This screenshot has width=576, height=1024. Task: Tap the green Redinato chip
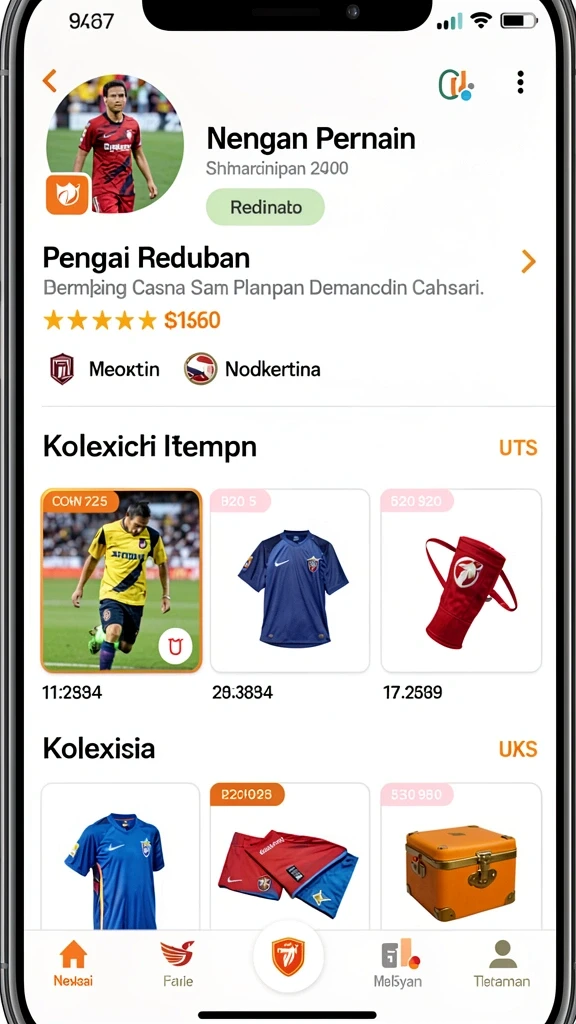pyautogui.click(x=265, y=208)
